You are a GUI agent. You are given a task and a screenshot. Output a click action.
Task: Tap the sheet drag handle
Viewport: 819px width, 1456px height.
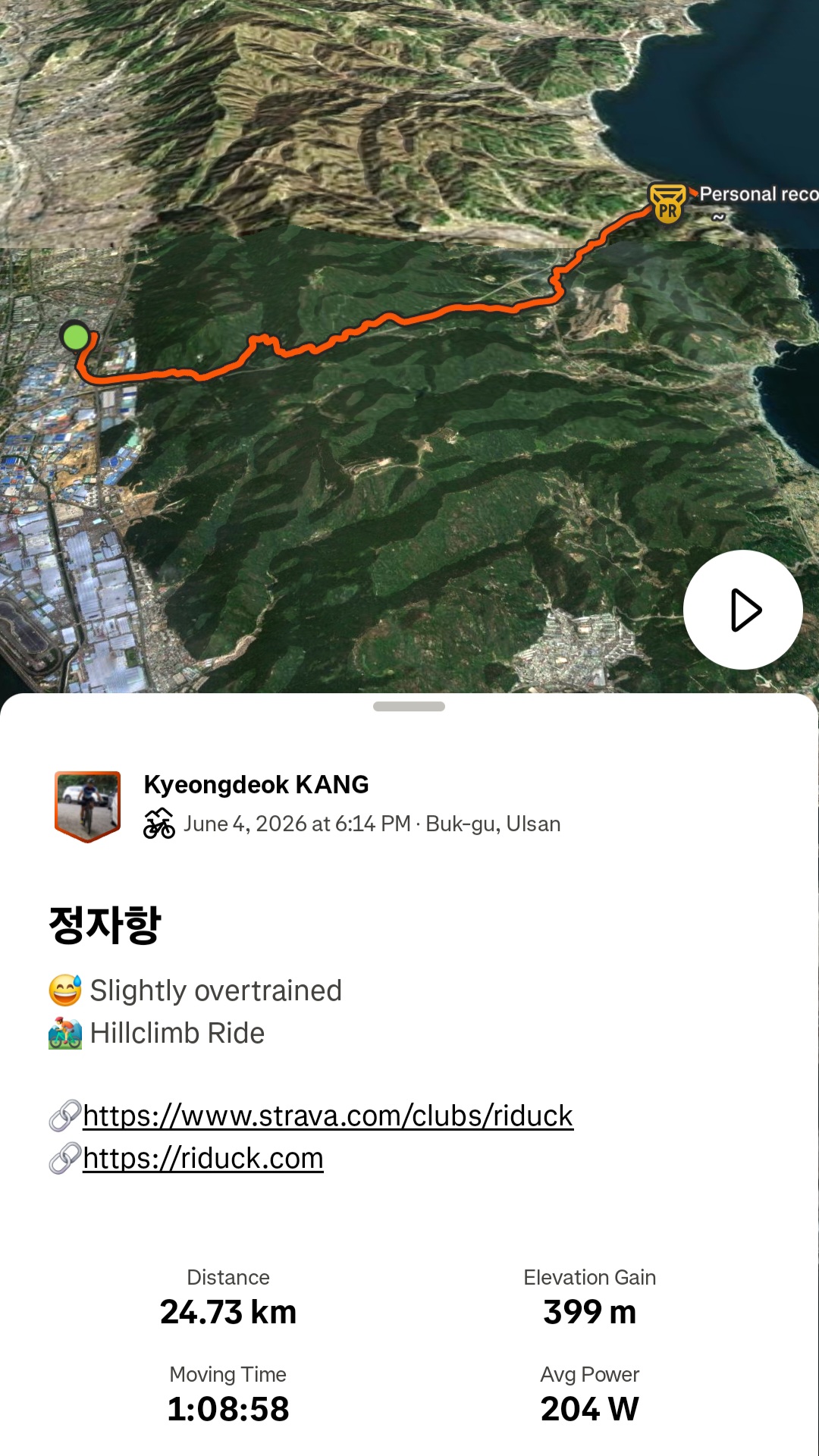(409, 706)
